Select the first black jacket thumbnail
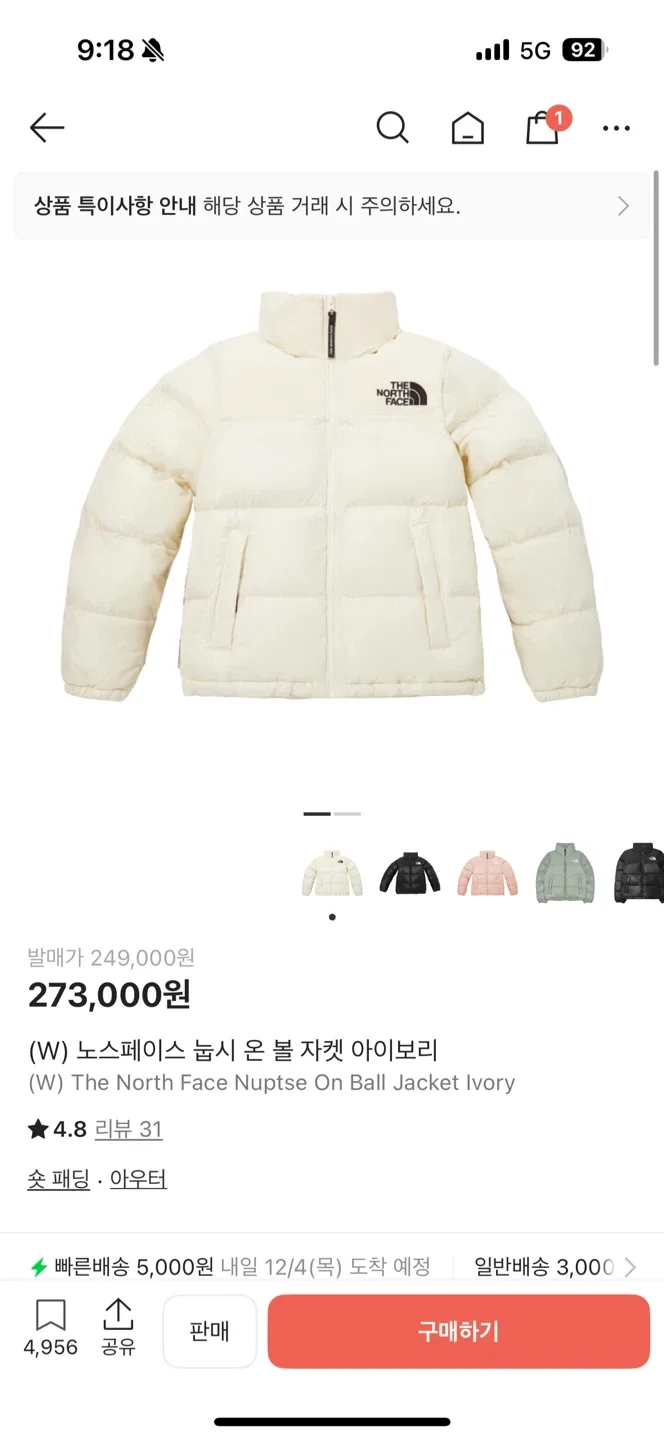This screenshot has height=1440, width=664. [410, 872]
